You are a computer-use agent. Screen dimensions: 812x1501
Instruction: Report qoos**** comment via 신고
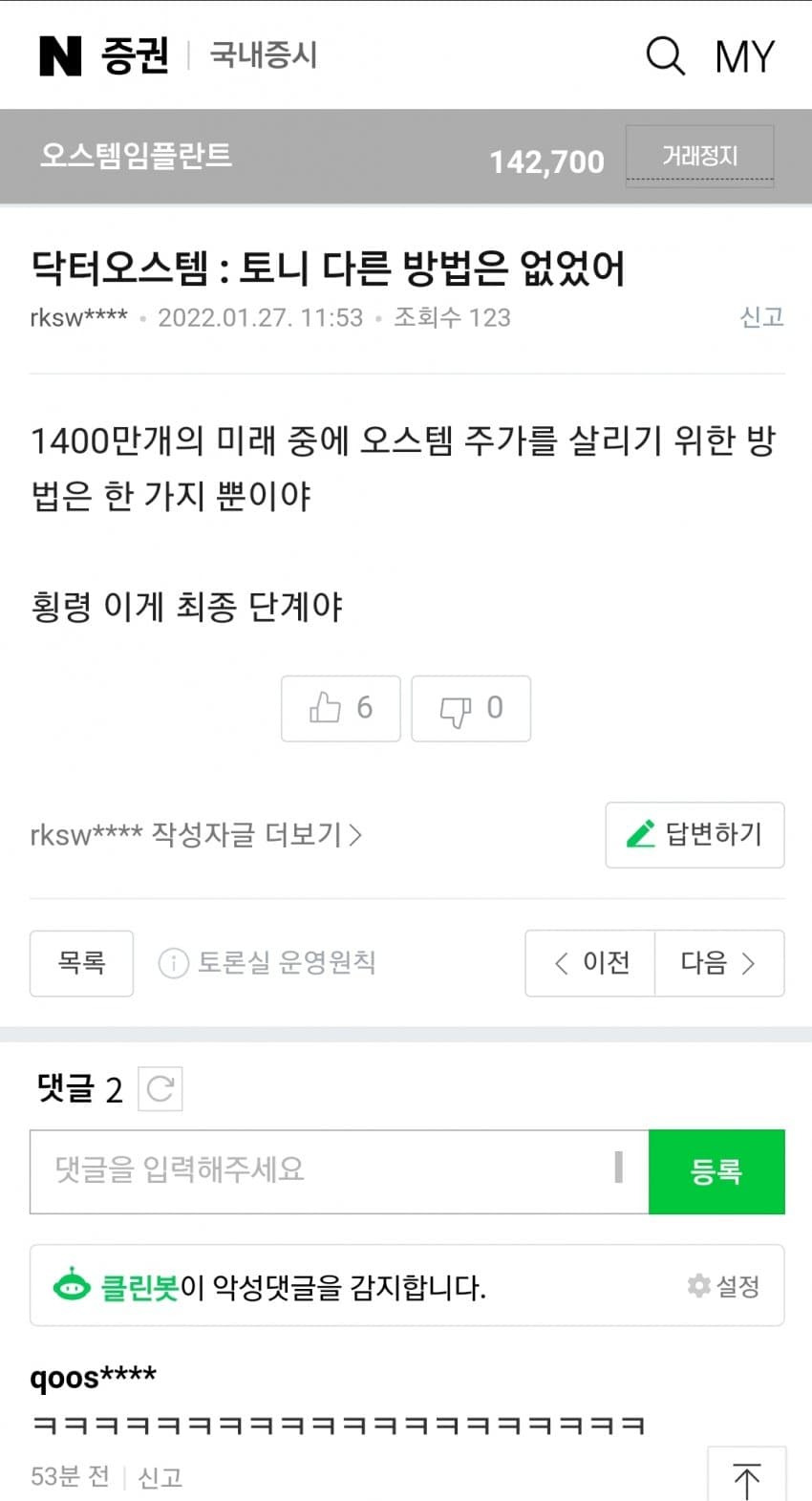[160, 1477]
